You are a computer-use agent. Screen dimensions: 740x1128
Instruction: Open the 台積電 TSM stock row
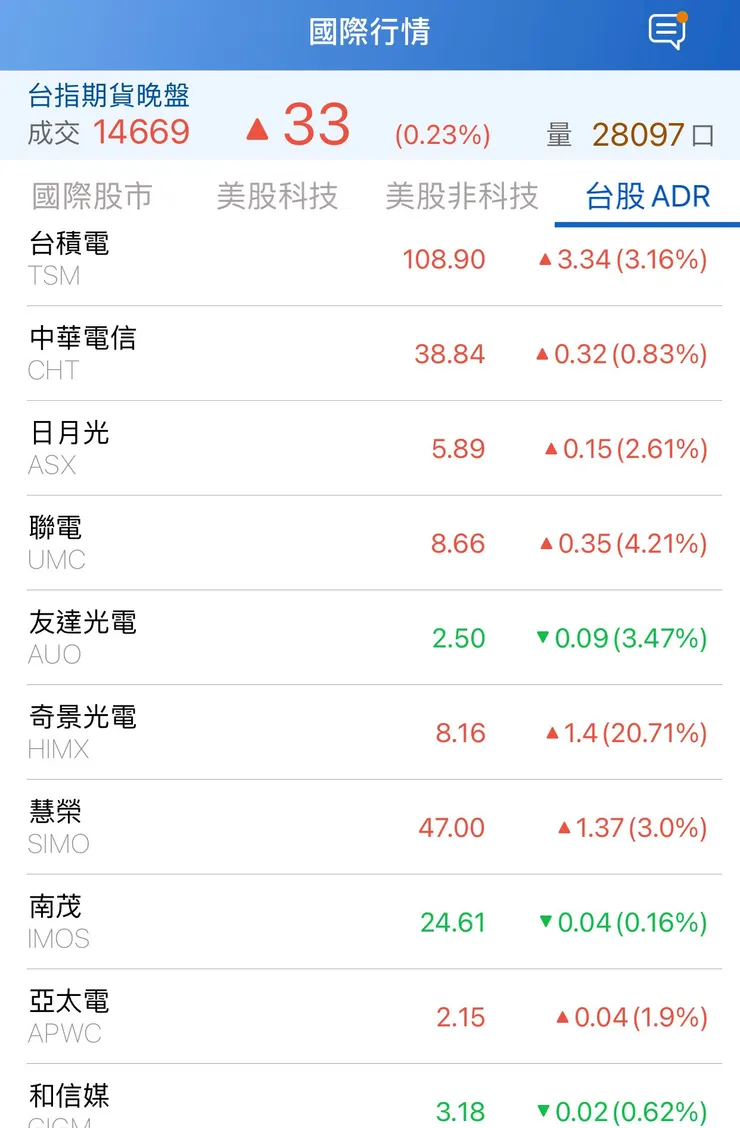(370, 258)
